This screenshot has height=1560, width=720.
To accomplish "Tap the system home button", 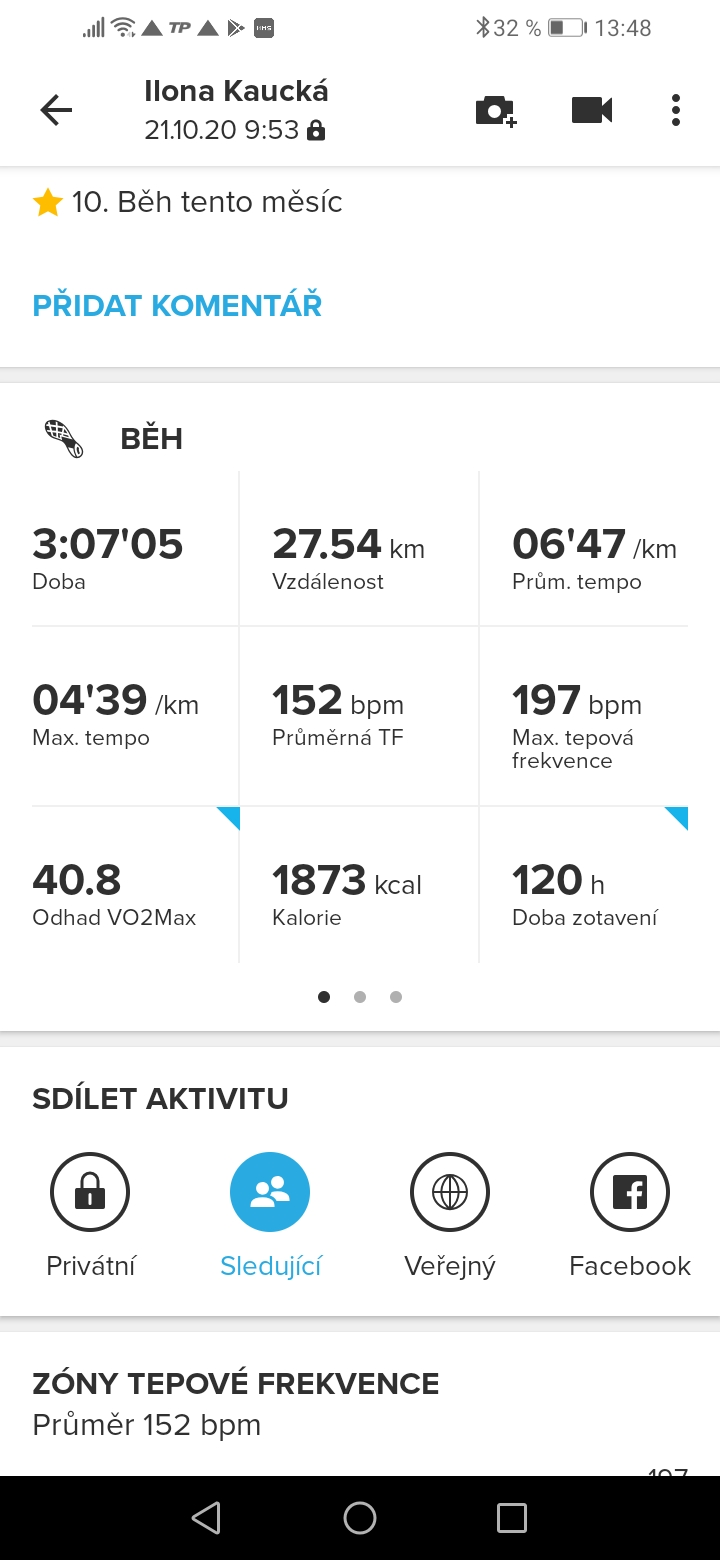I will click(x=360, y=1518).
